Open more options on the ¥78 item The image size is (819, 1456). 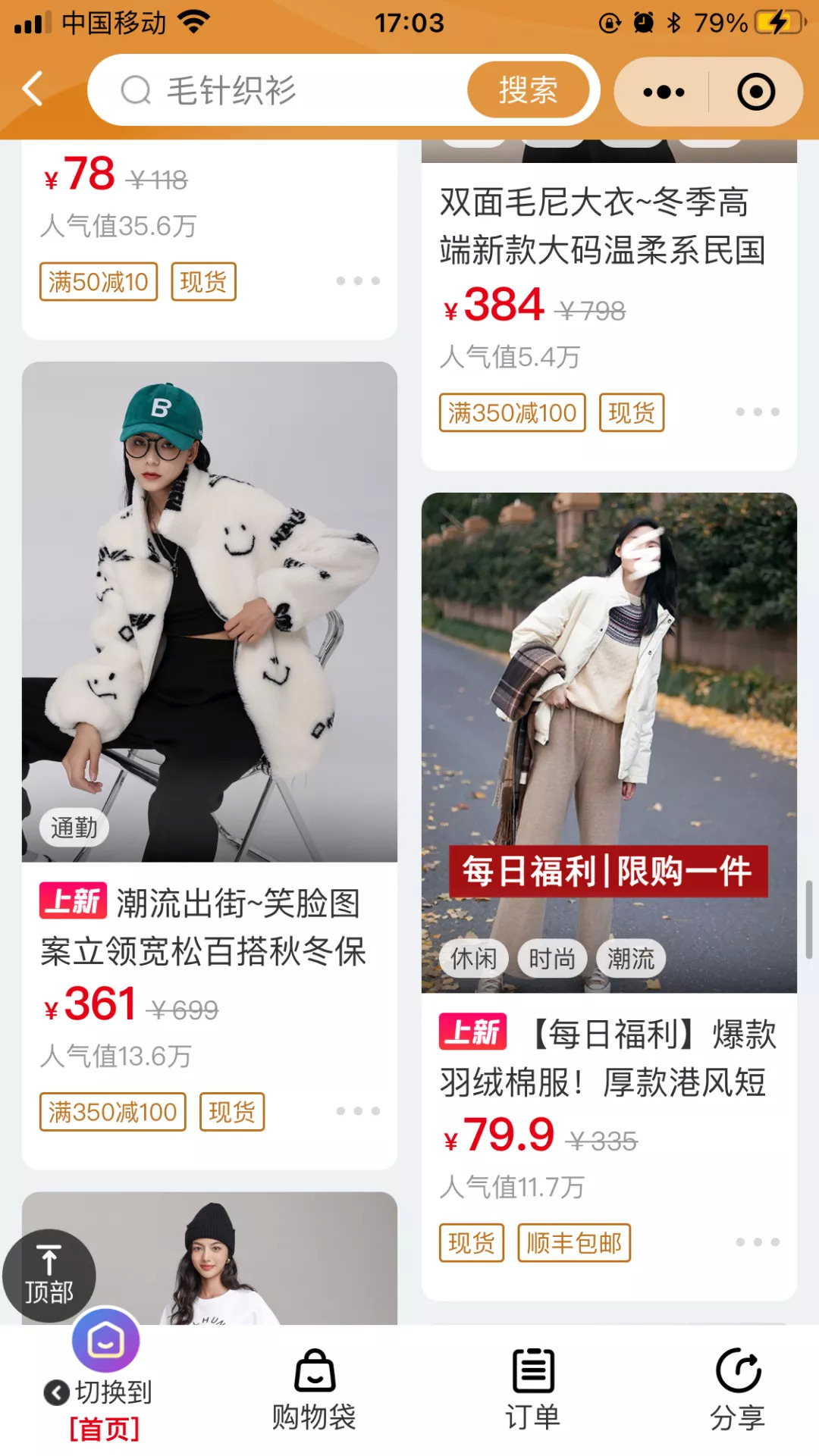tap(358, 281)
